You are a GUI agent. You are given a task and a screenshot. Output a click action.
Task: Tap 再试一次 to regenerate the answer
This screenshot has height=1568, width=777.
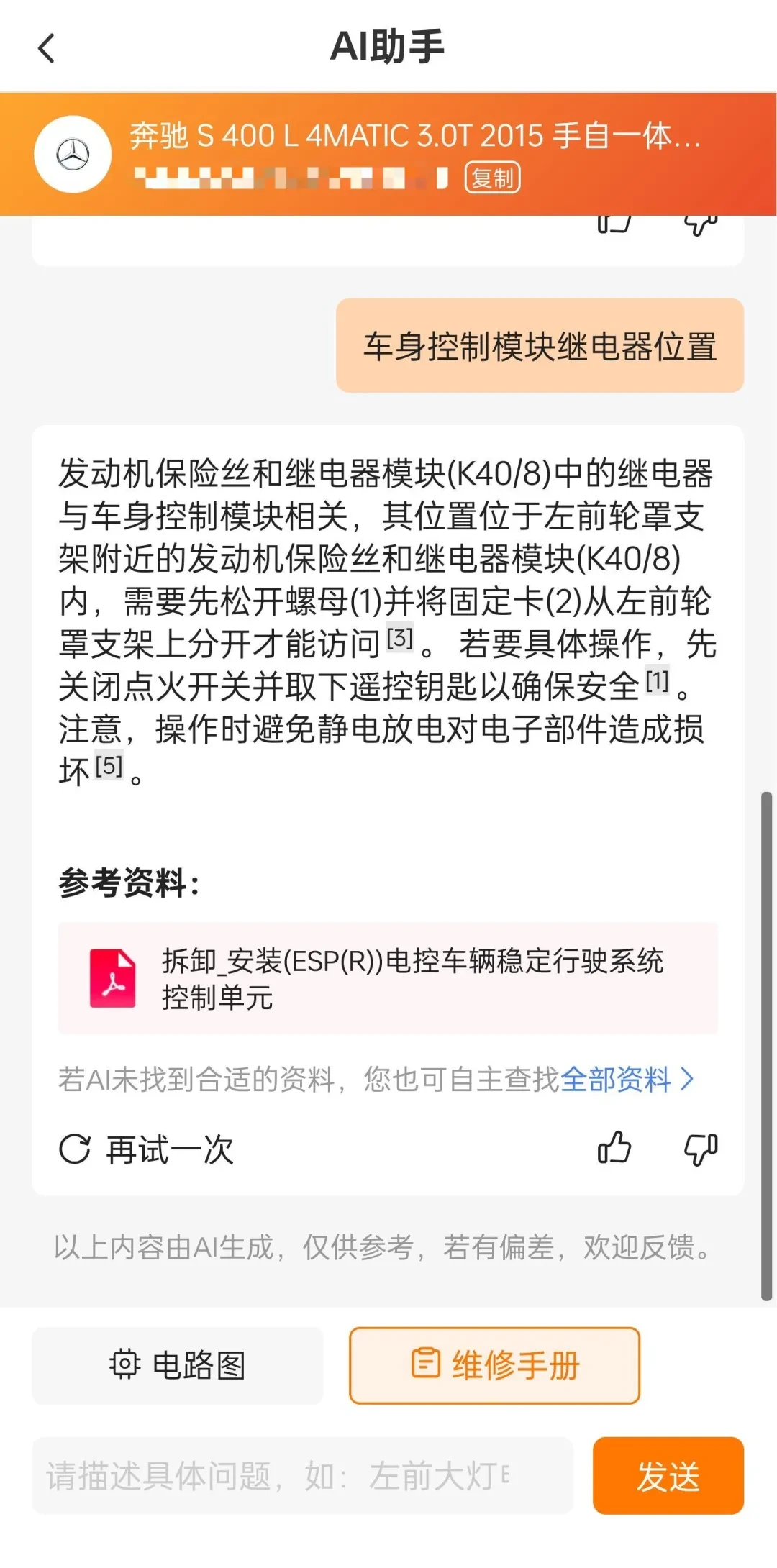click(x=147, y=1149)
